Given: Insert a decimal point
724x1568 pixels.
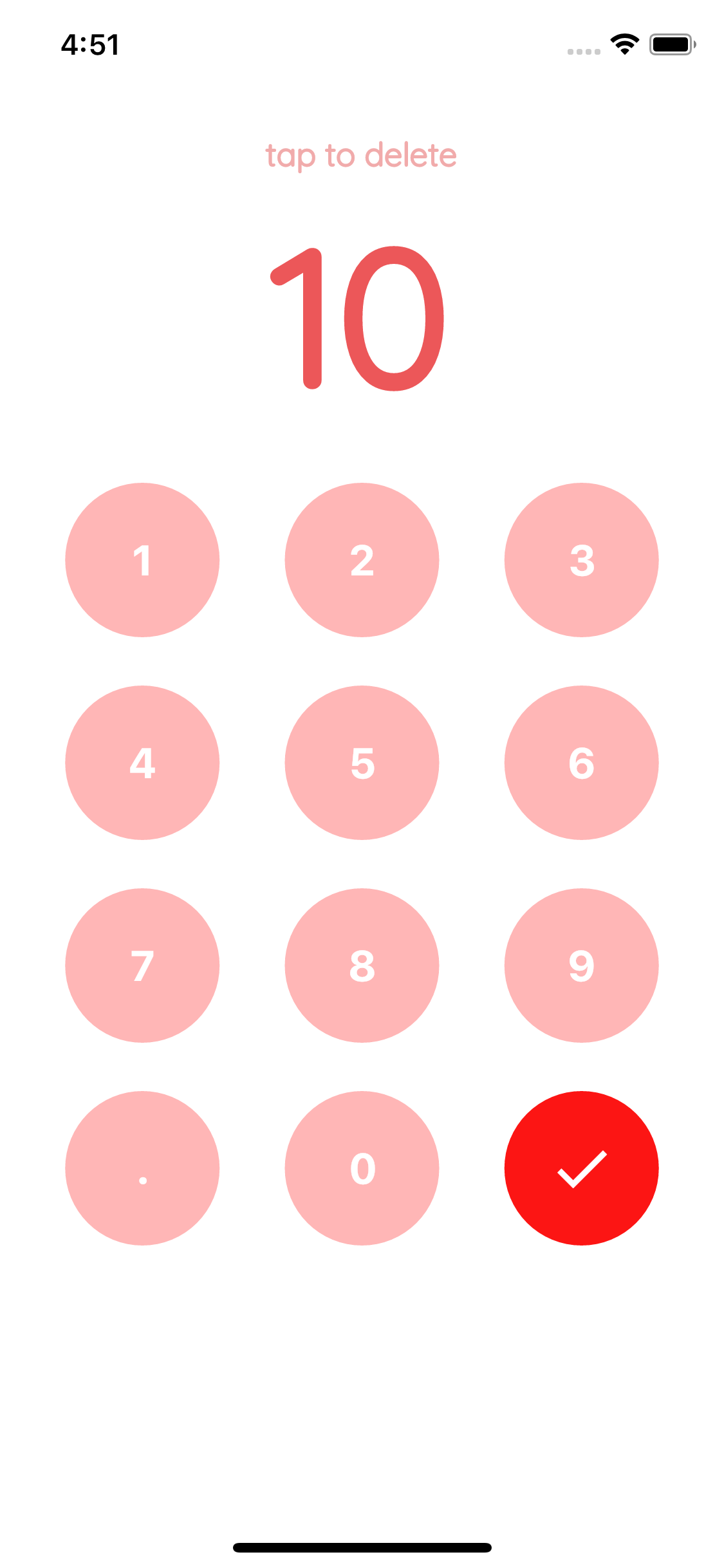Looking at the screenshot, I should pos(142,1168).
